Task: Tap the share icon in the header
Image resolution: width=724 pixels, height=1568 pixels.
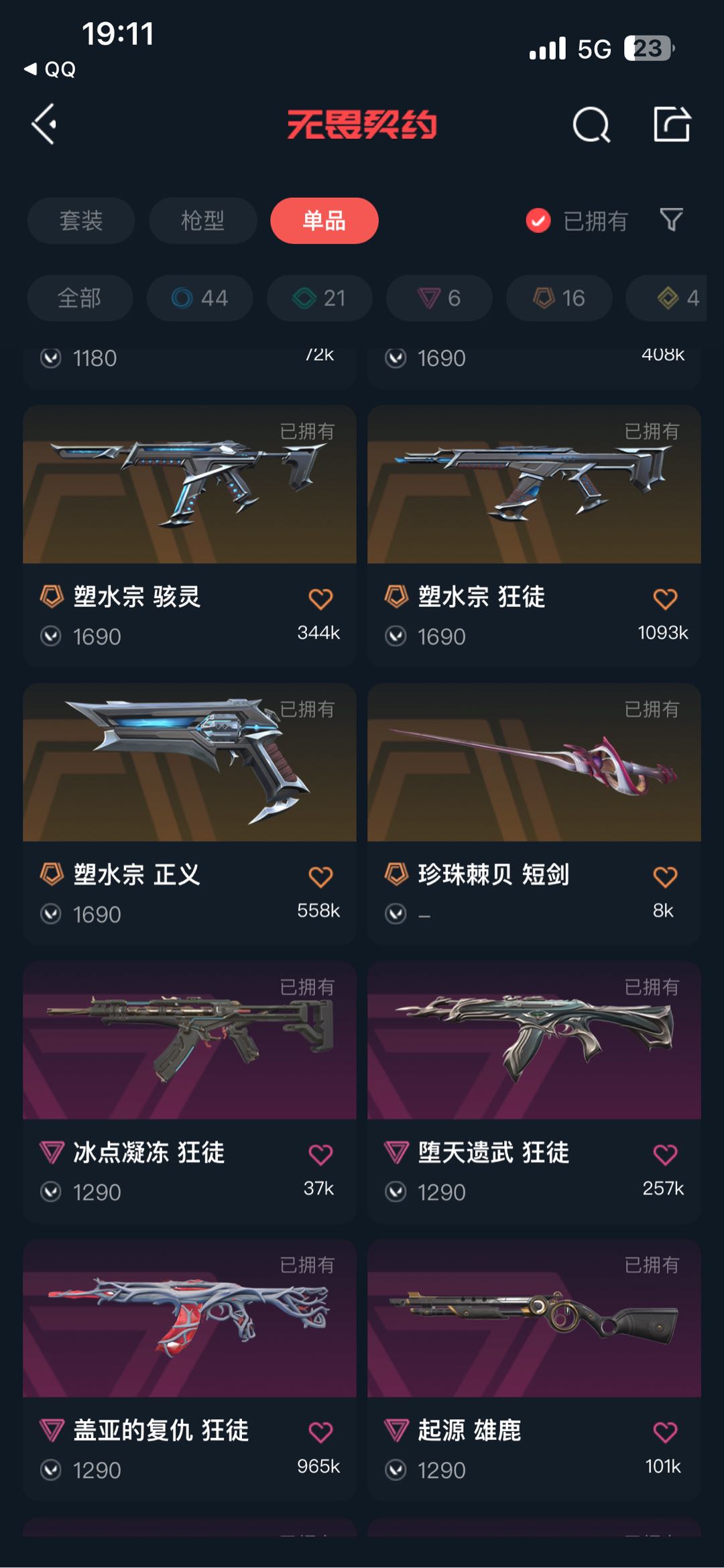Action: [x=672, y=124]
